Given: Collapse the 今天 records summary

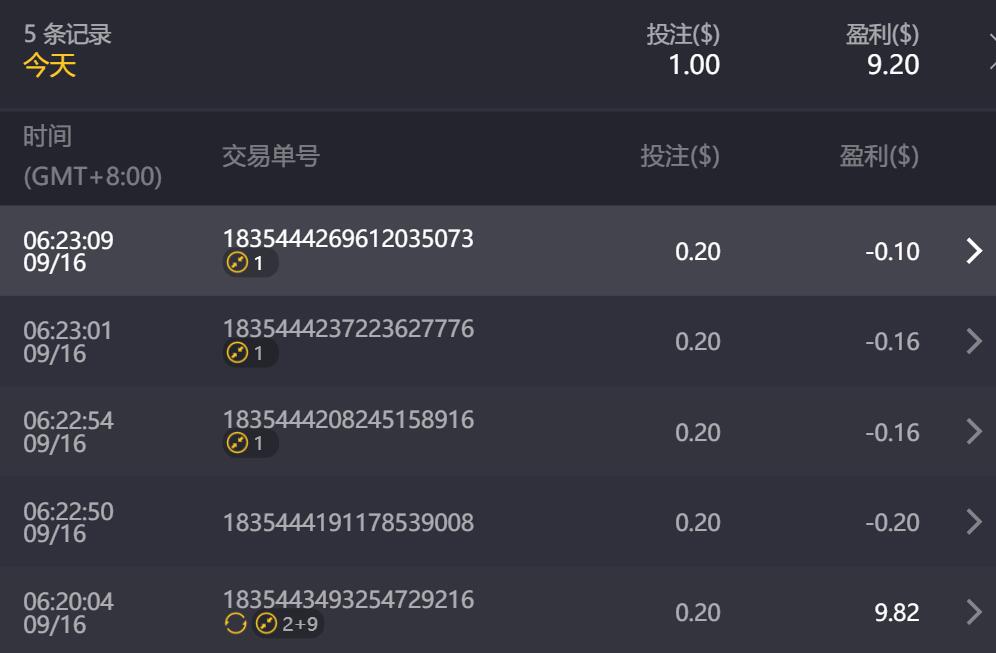Looking at the screenshot, I should pyautogui.click(x=988, y=52).
